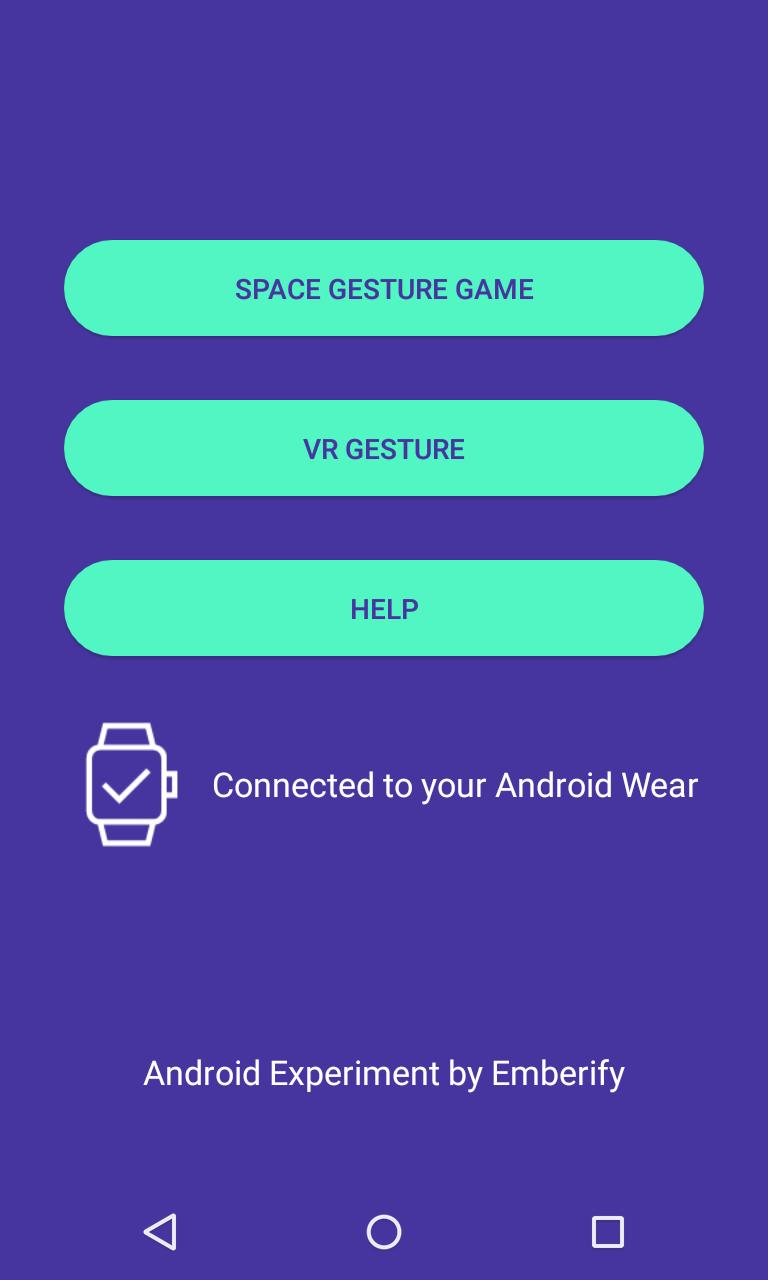Tap the watch strap on the Wear icon
768x1280 pixels.
[x=127, y=835]
